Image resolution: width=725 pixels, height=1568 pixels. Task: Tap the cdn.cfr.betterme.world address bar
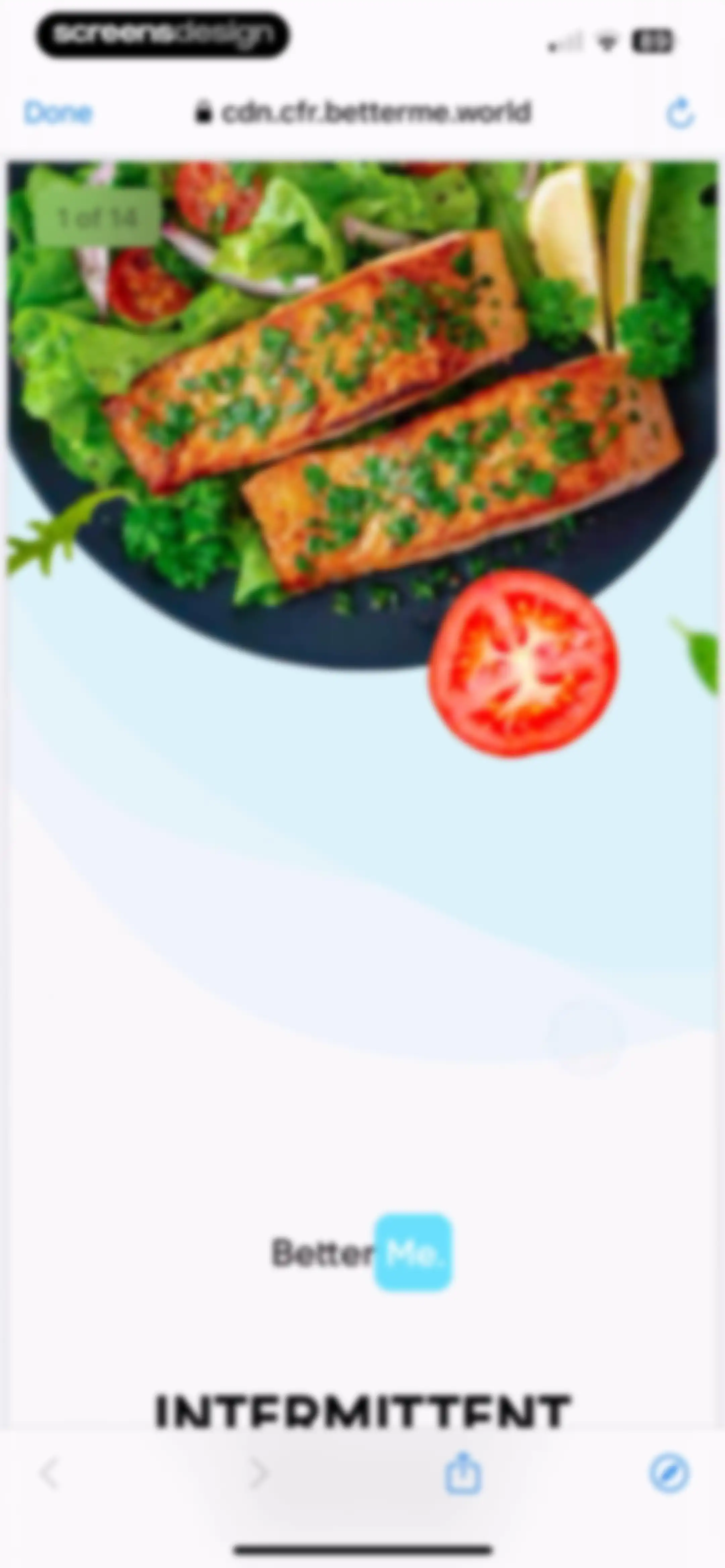point(364,112)
